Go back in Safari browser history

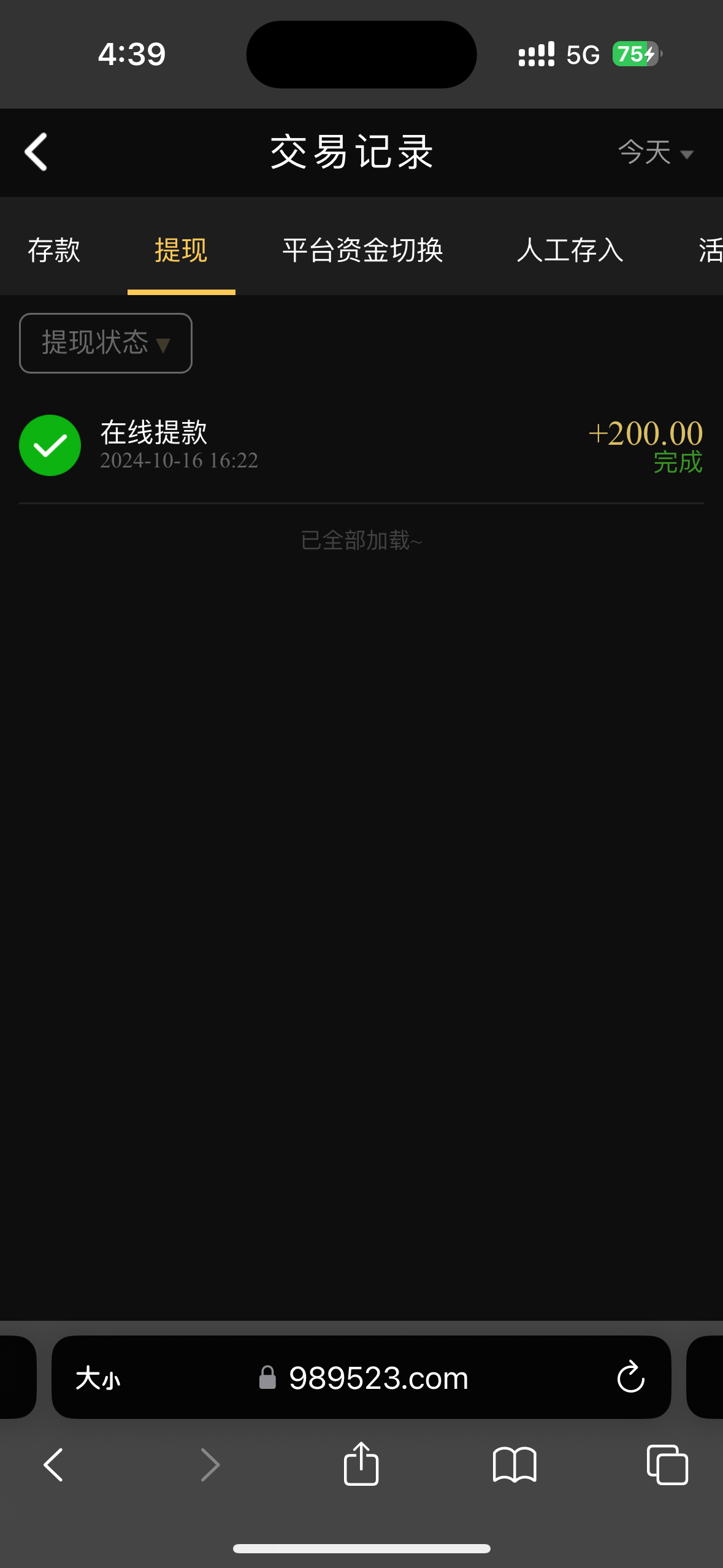pyautogui.click(x=53, y=1464)
